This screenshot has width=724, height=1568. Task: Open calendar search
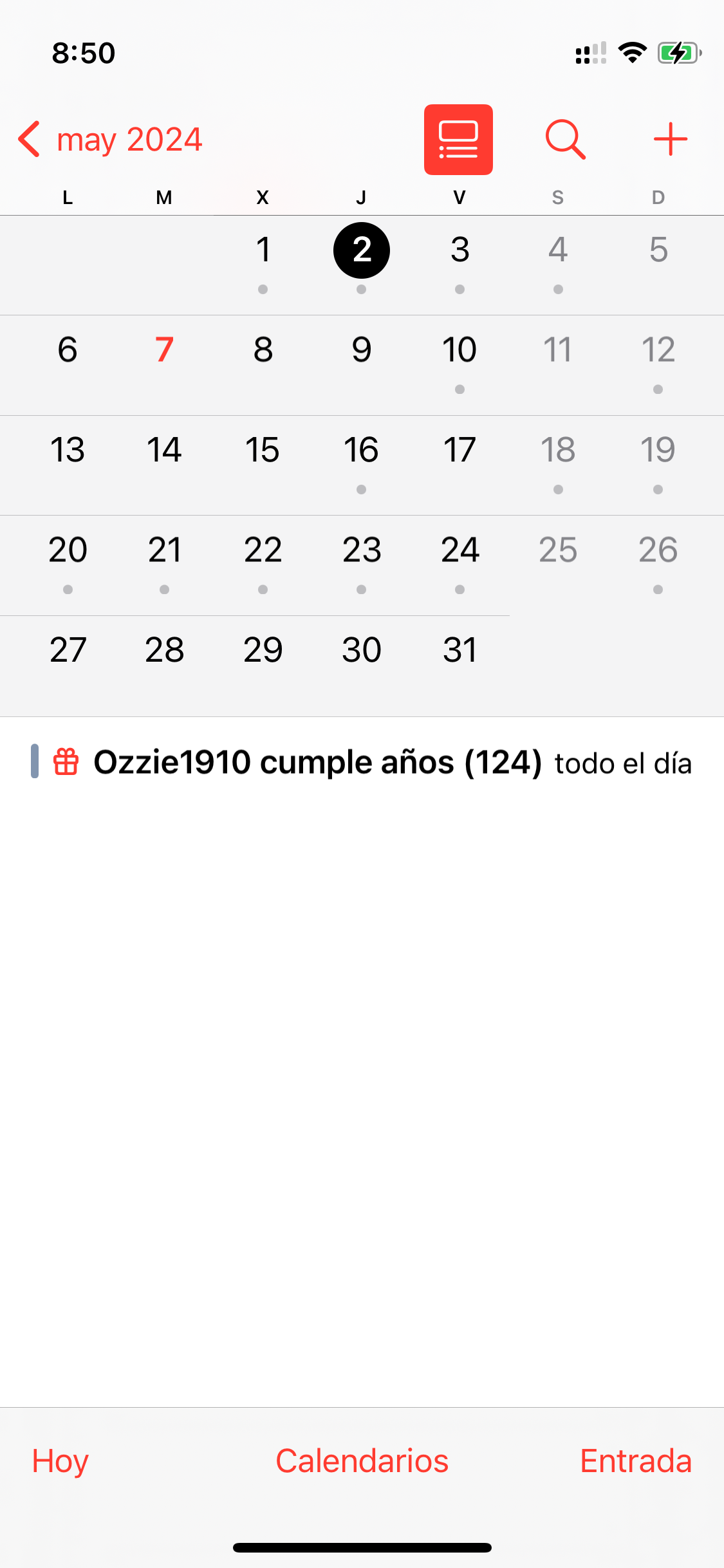[x=565, y=140]
